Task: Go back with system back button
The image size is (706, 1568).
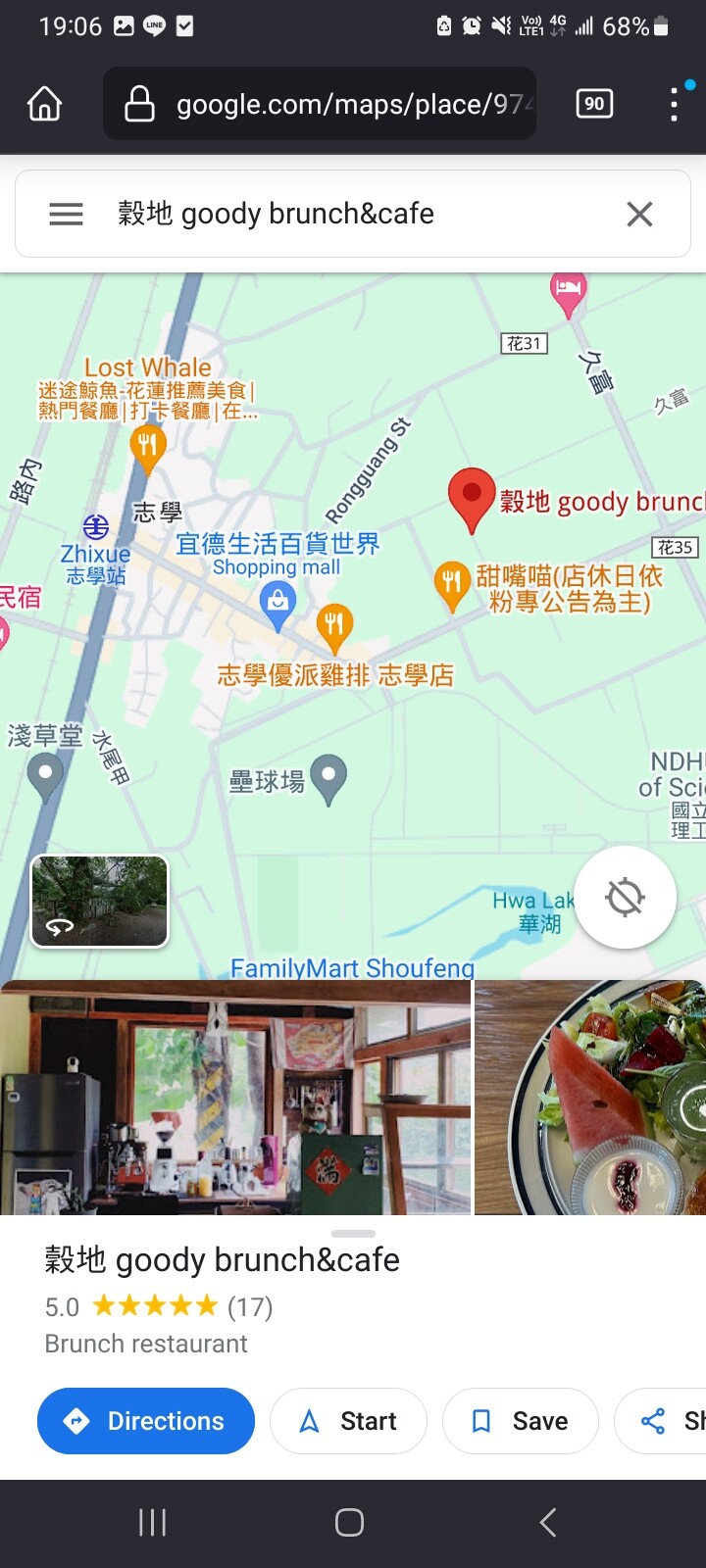Action: tap(548, 1522)
